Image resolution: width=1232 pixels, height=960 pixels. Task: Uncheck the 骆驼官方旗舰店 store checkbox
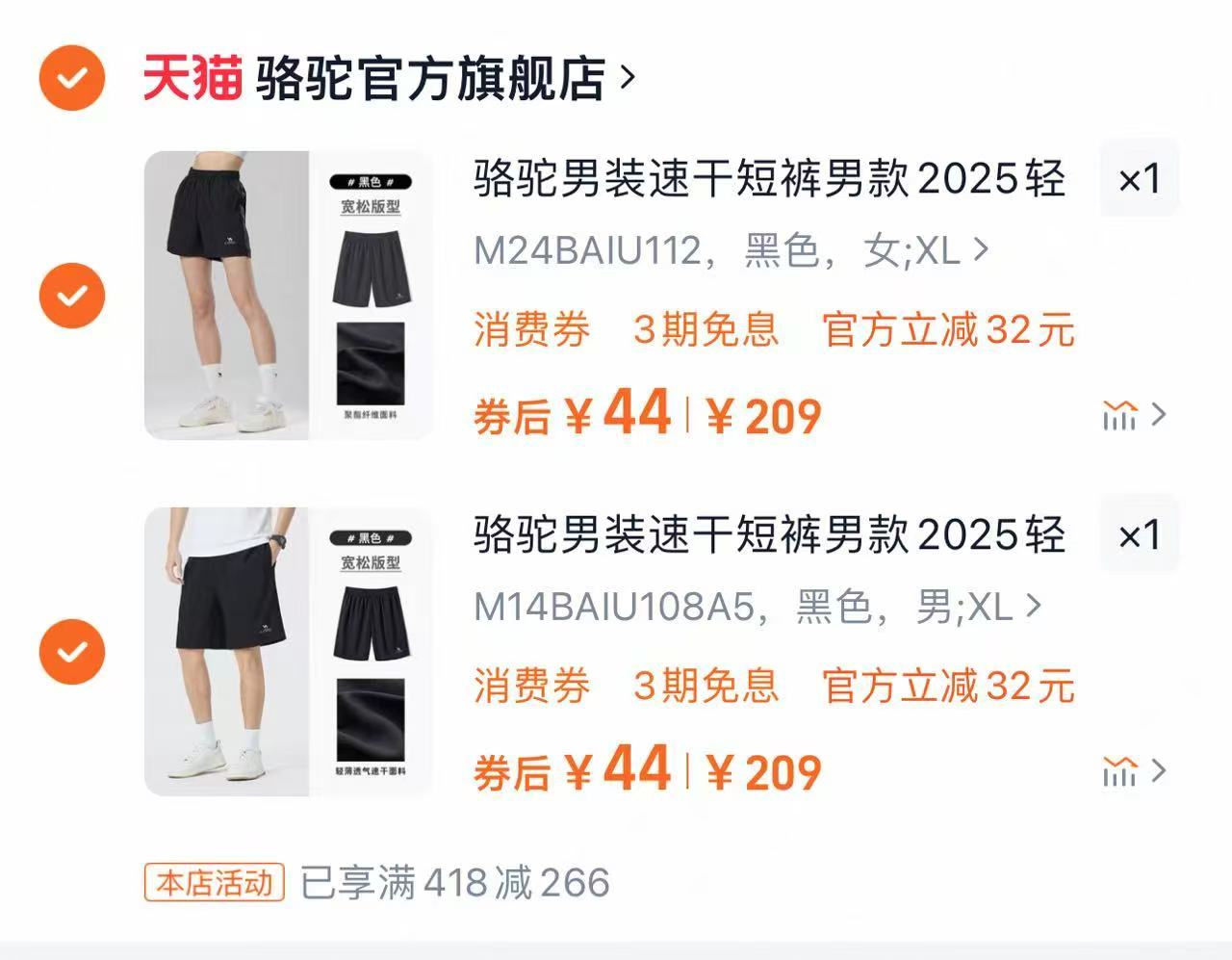71,77
